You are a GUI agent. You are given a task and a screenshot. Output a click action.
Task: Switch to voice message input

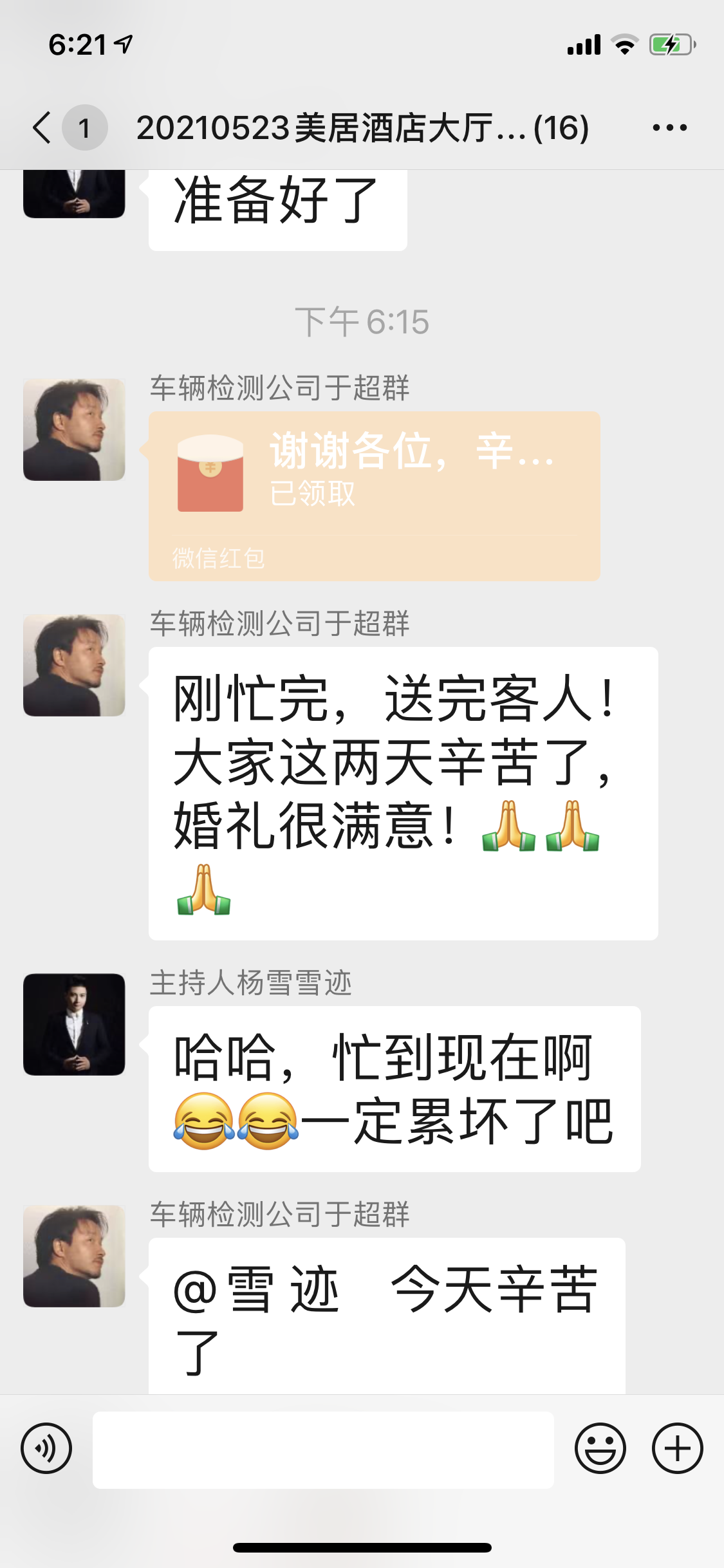pos(46,1448)
